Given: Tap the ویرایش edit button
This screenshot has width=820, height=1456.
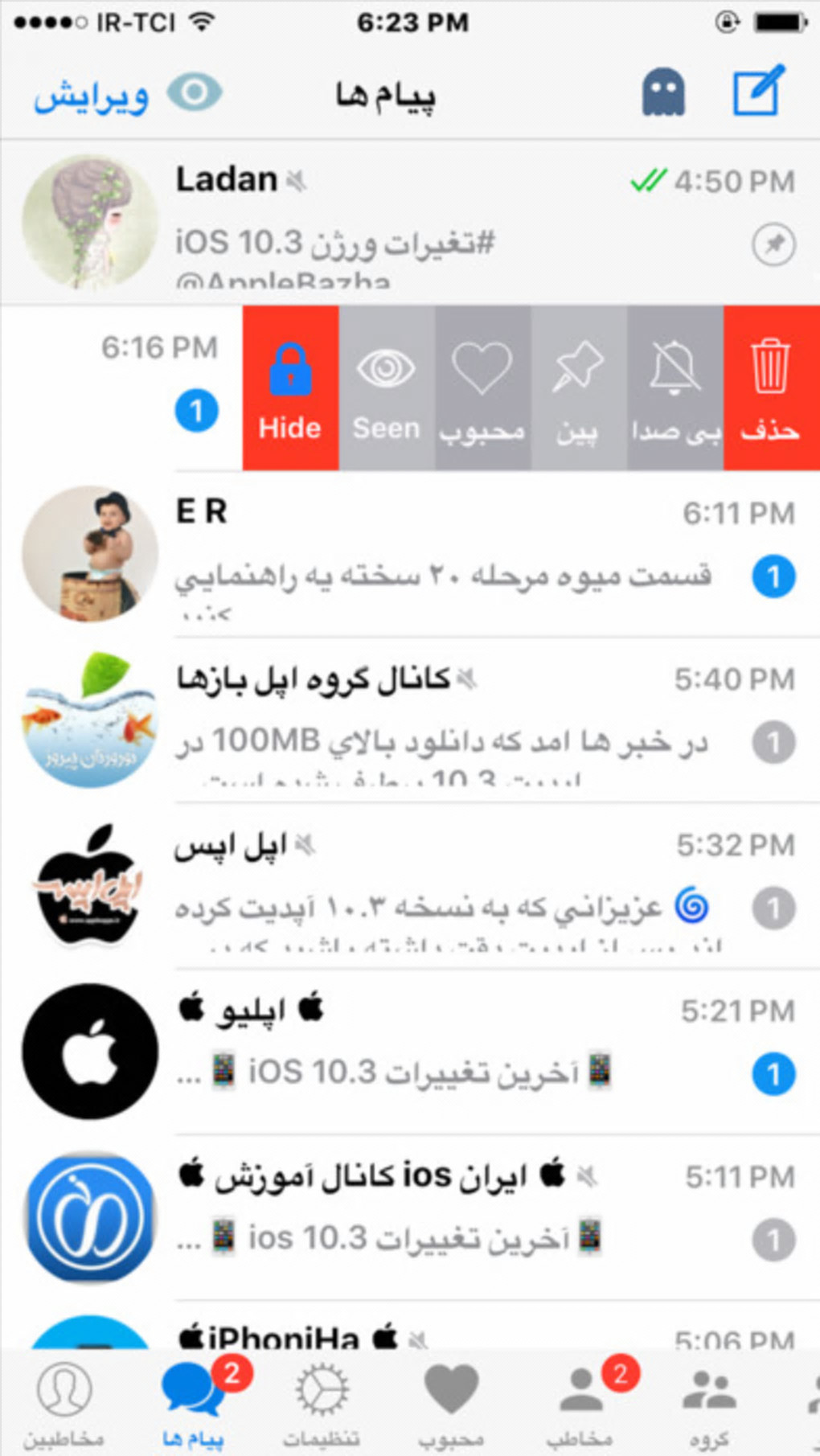Looking at the screenshot, I should (x=91, y=96).
